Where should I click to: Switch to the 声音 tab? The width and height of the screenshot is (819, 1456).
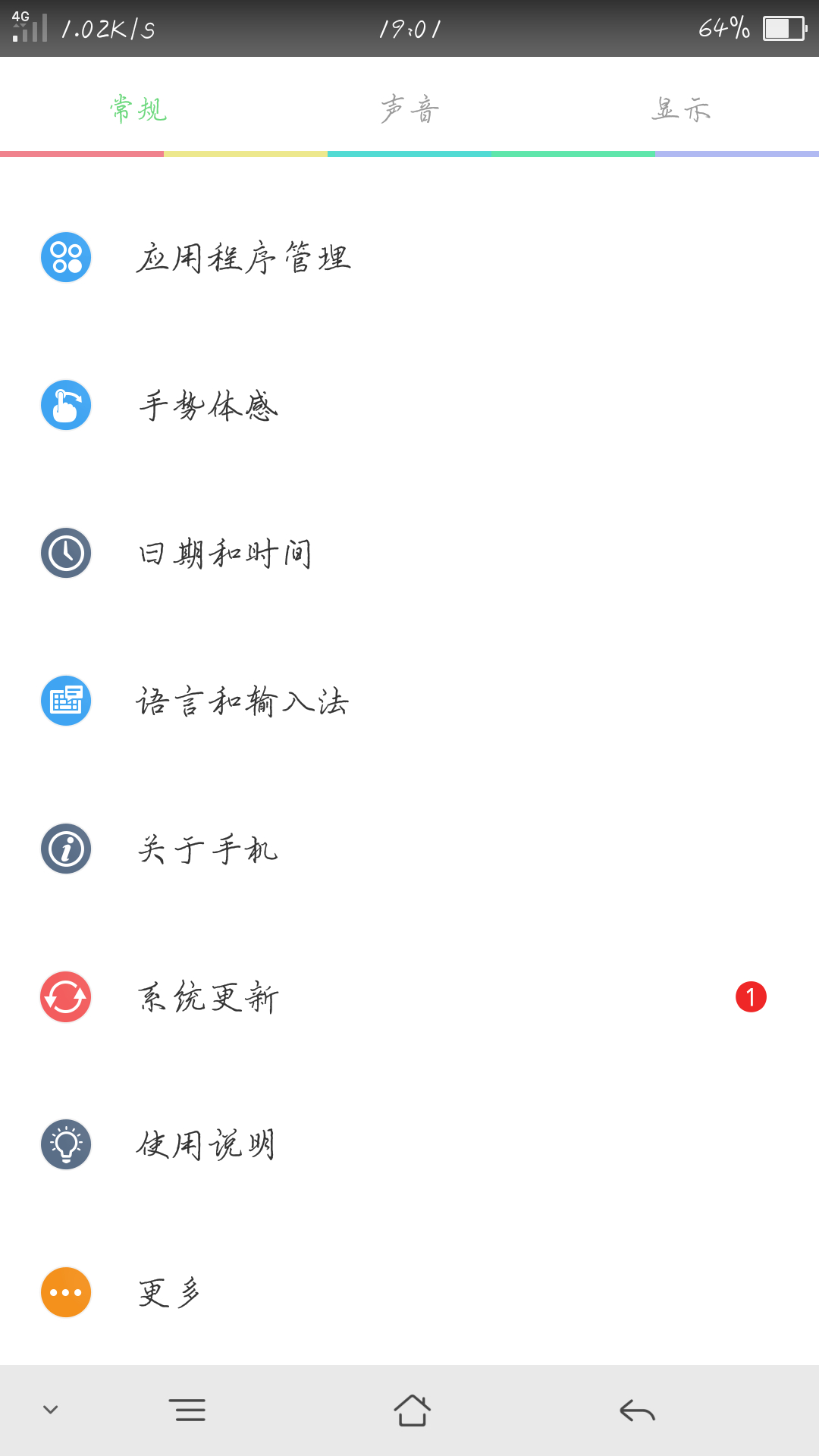coord(409,109)
